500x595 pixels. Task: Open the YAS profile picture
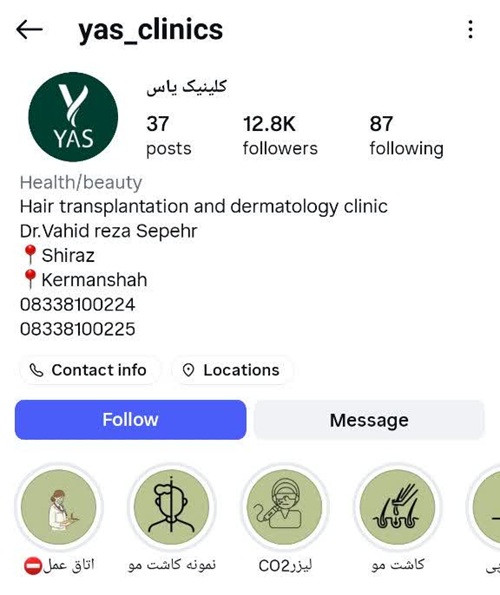click(73, 117)
